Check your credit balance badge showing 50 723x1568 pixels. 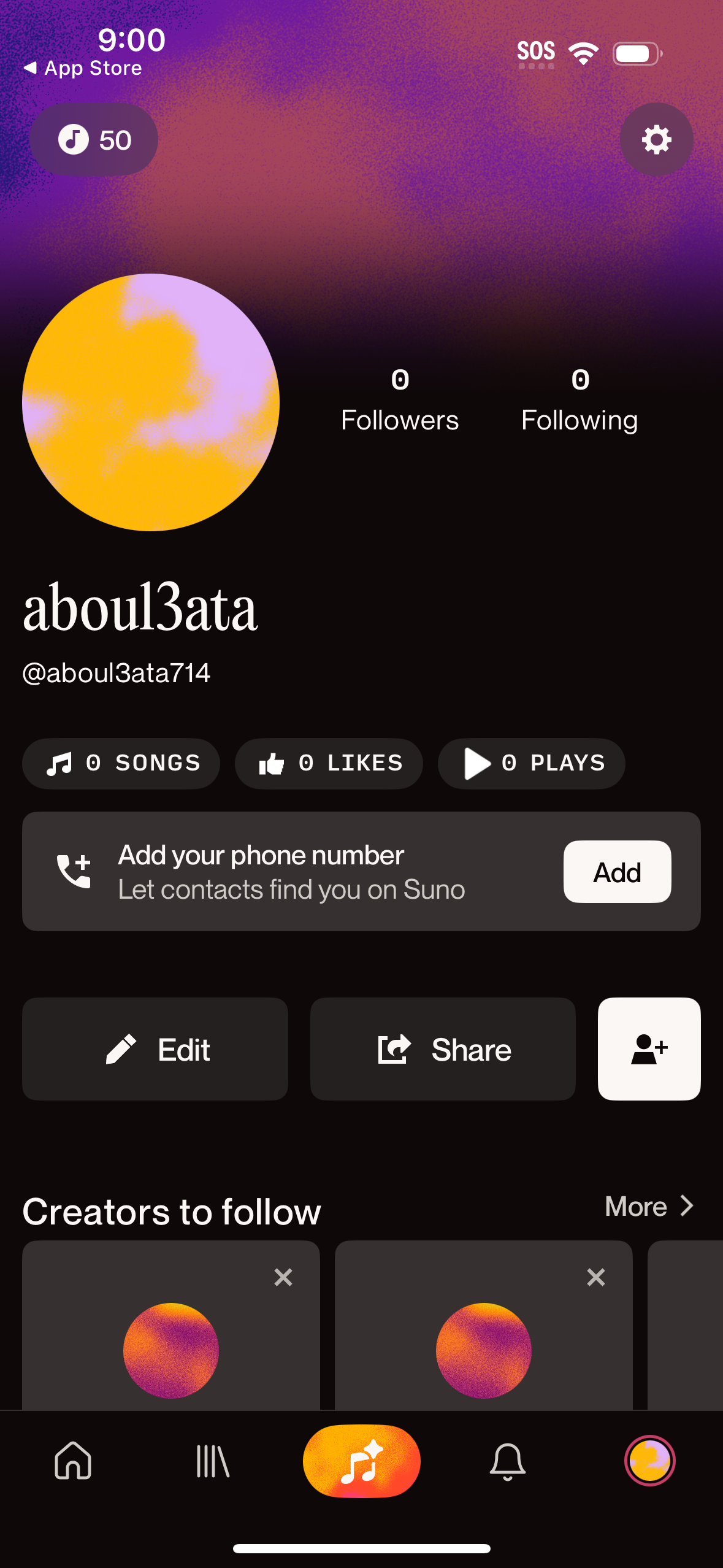point(93,139)
